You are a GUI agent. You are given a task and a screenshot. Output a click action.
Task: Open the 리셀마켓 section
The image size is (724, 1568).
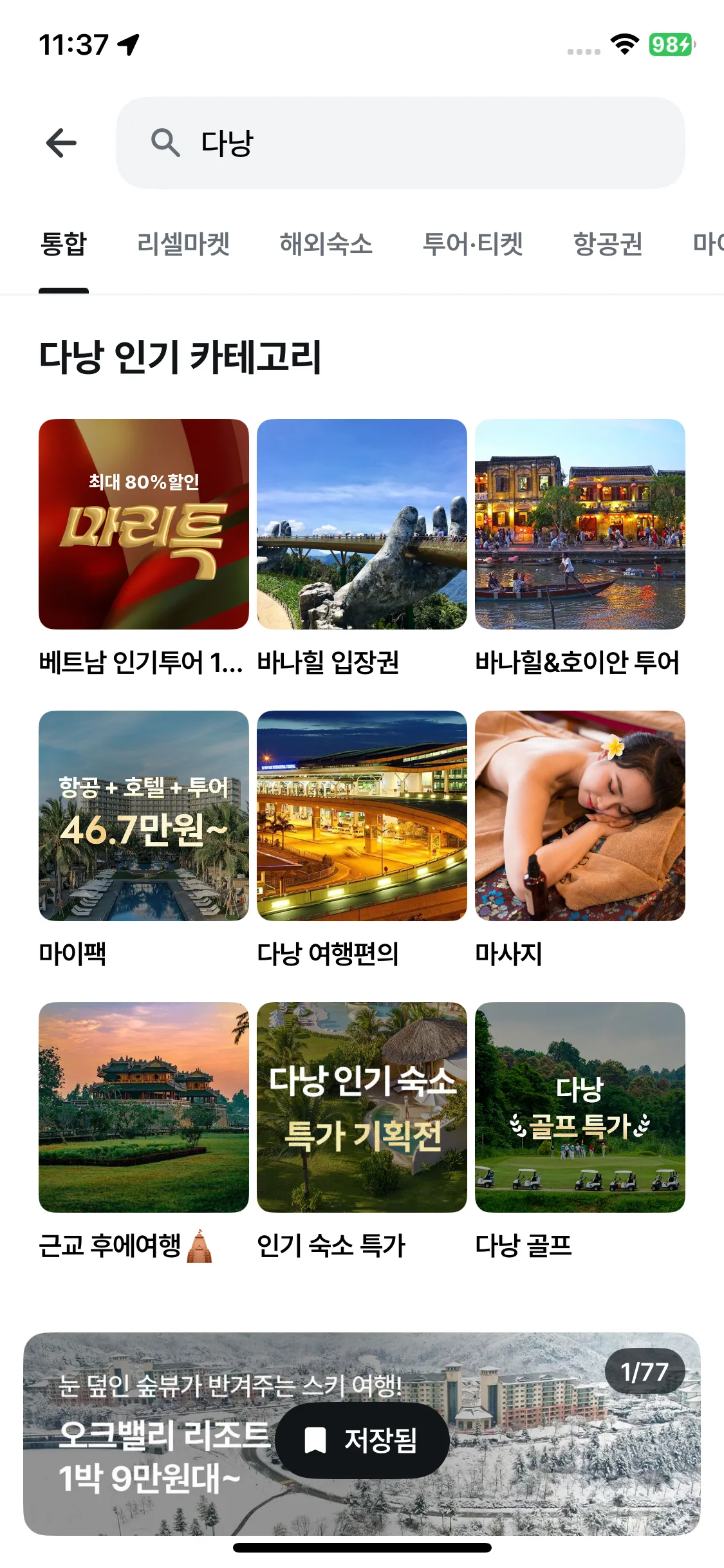185,245
